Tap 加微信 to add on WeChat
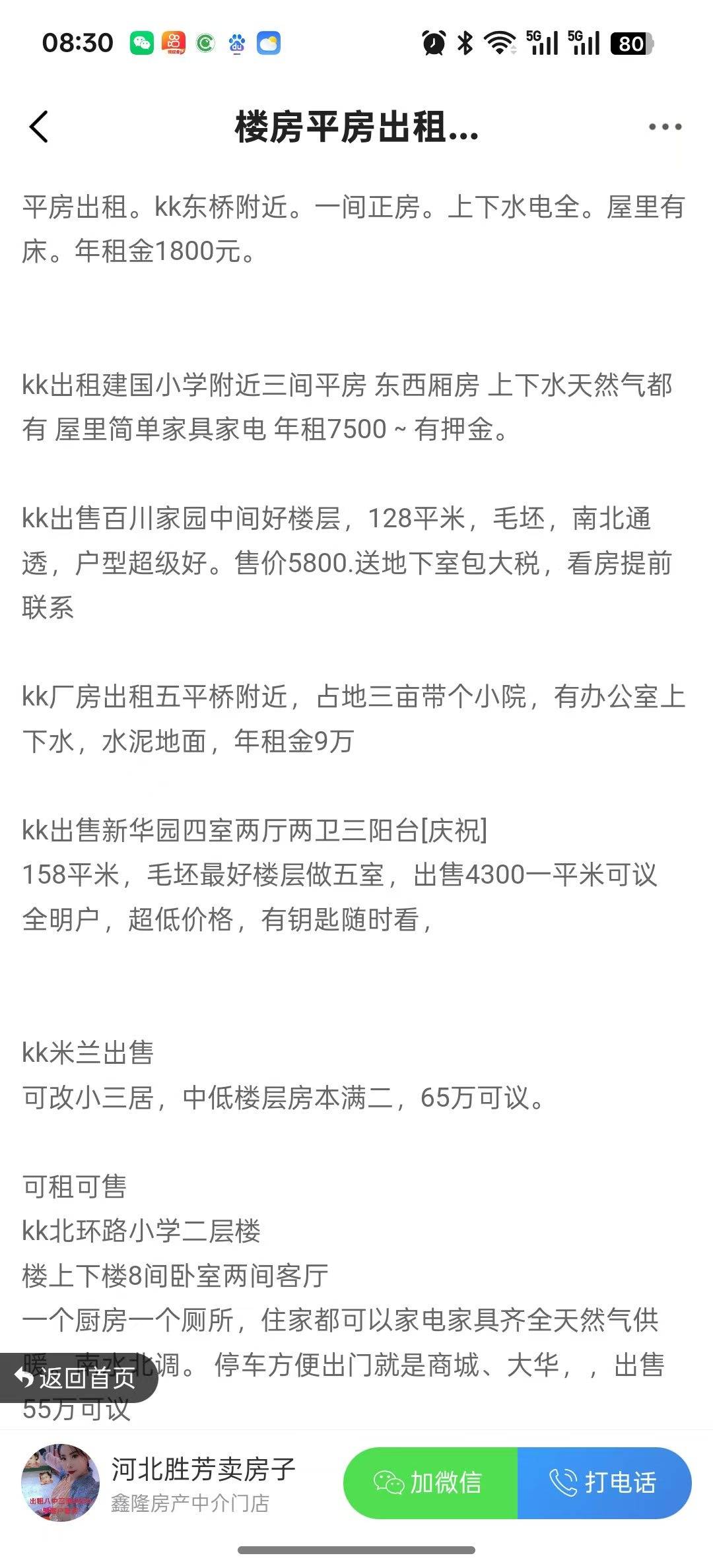 coord(430,1483)
